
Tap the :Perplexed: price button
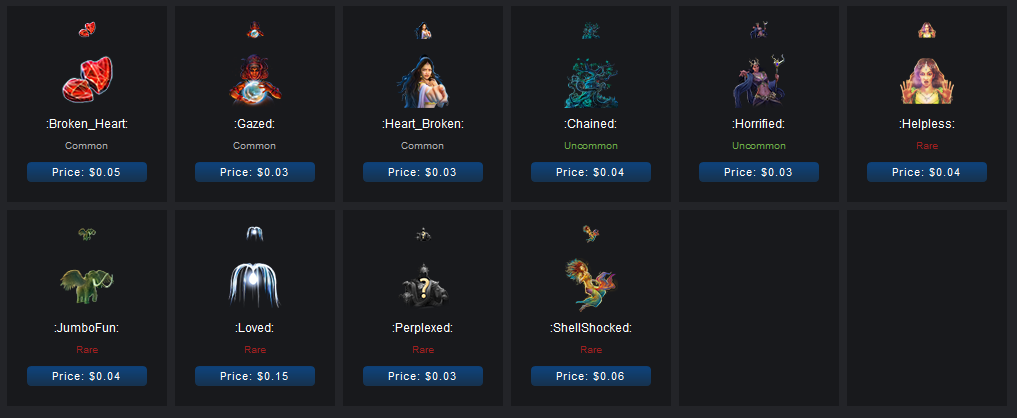423,376
